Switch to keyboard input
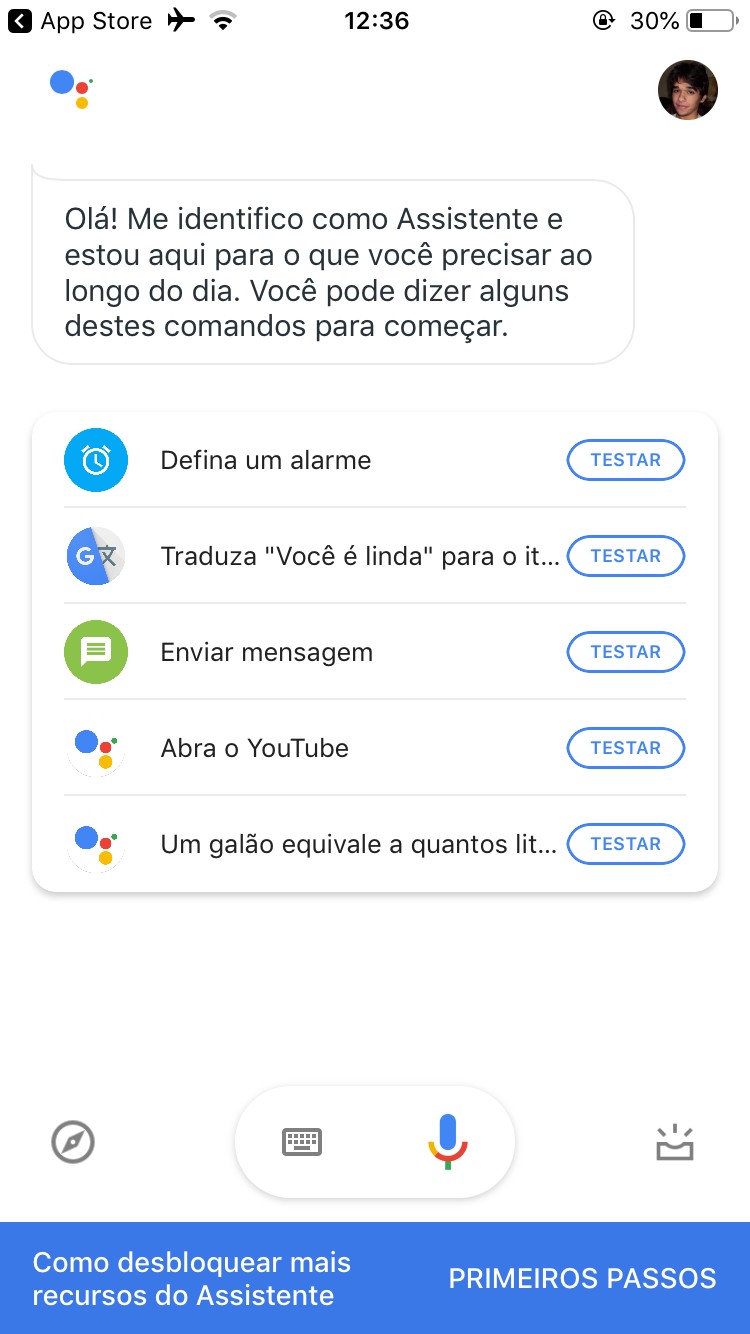The height and width of the screenshot is (1334, 750). 302,1142
